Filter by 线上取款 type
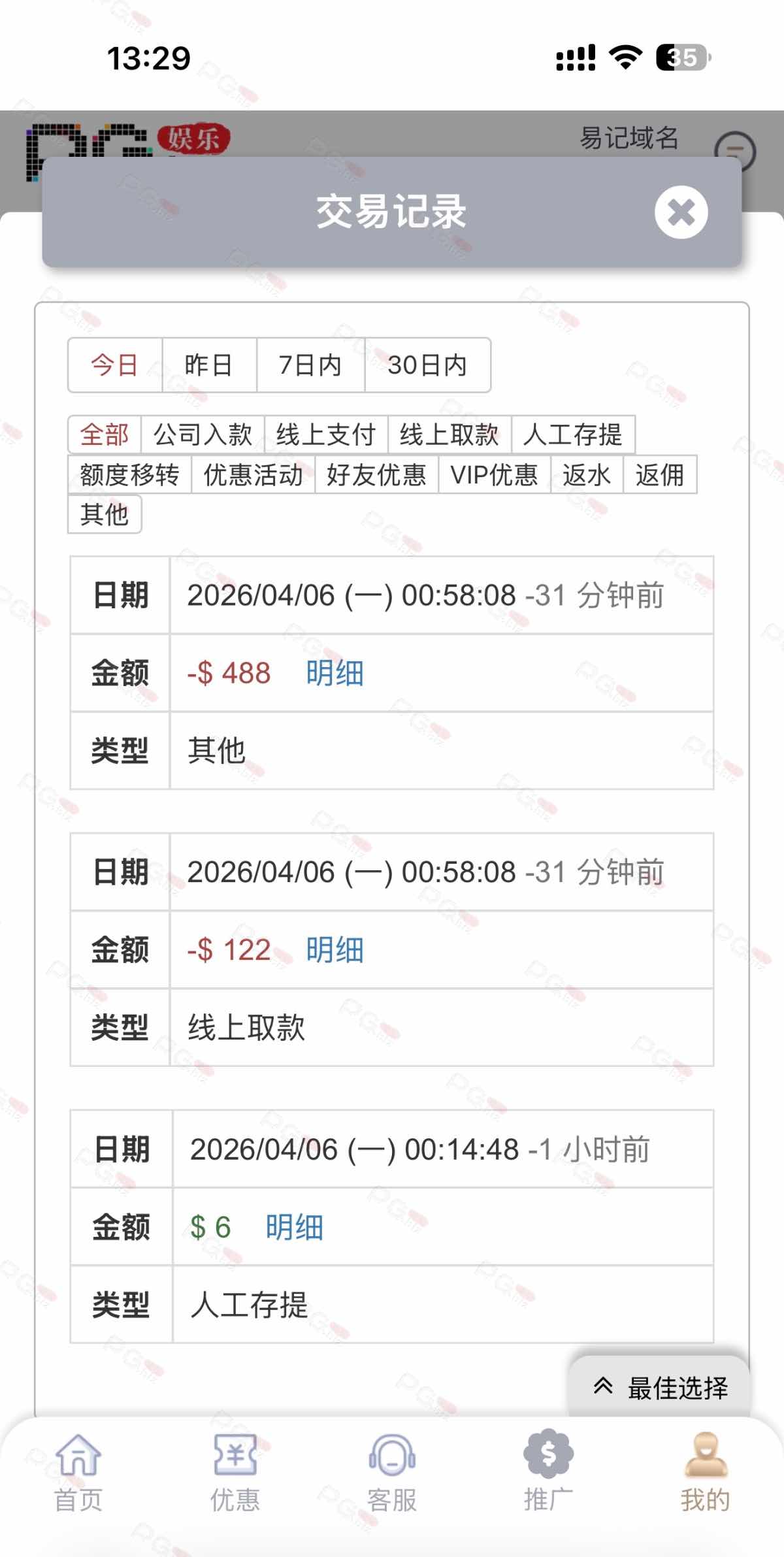 [449, 434]
